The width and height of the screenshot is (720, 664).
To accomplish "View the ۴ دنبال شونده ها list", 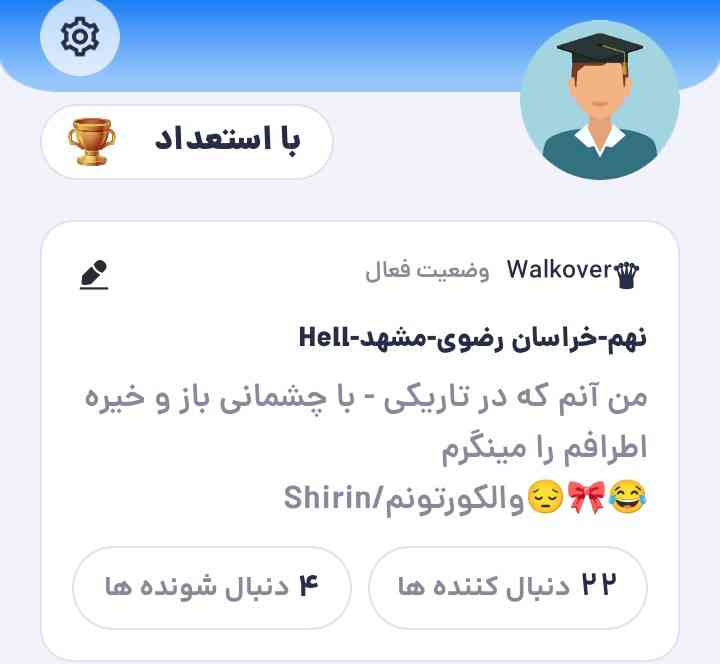I will [212, 587].
